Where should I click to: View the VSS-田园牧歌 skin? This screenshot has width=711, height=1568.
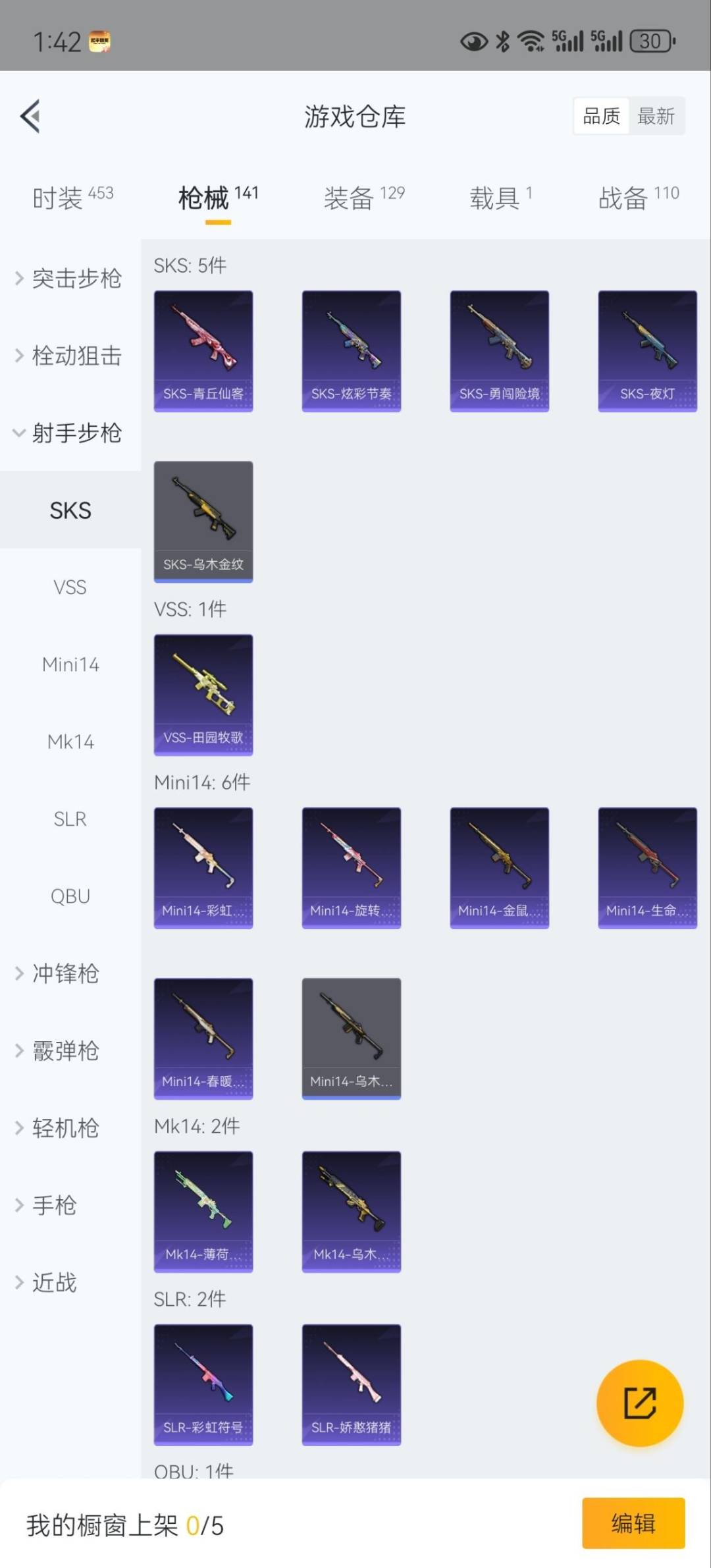tap(203, 695)
